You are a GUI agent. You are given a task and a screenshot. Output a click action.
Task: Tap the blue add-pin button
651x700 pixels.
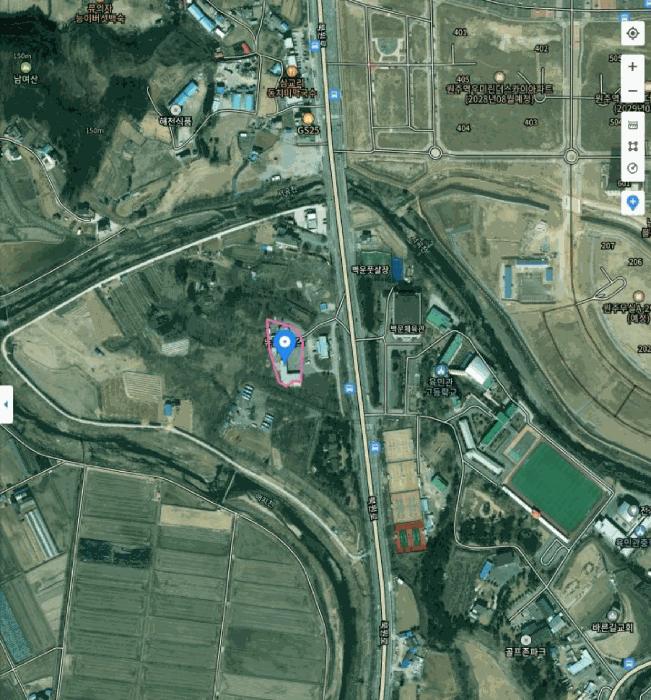[632, 203]
